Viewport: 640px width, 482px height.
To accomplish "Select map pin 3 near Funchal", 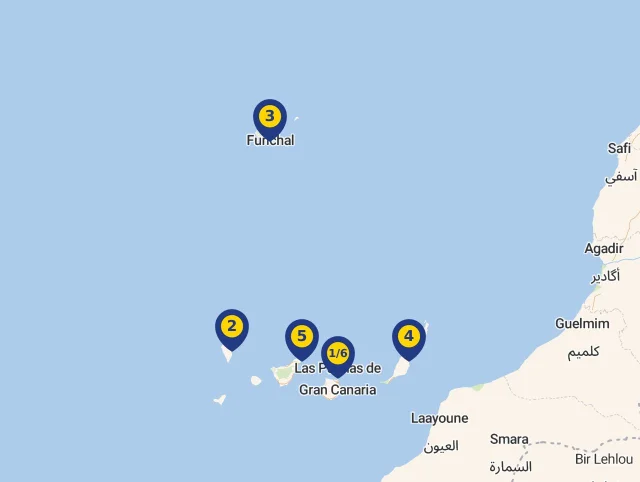I will tap(269, 117).
